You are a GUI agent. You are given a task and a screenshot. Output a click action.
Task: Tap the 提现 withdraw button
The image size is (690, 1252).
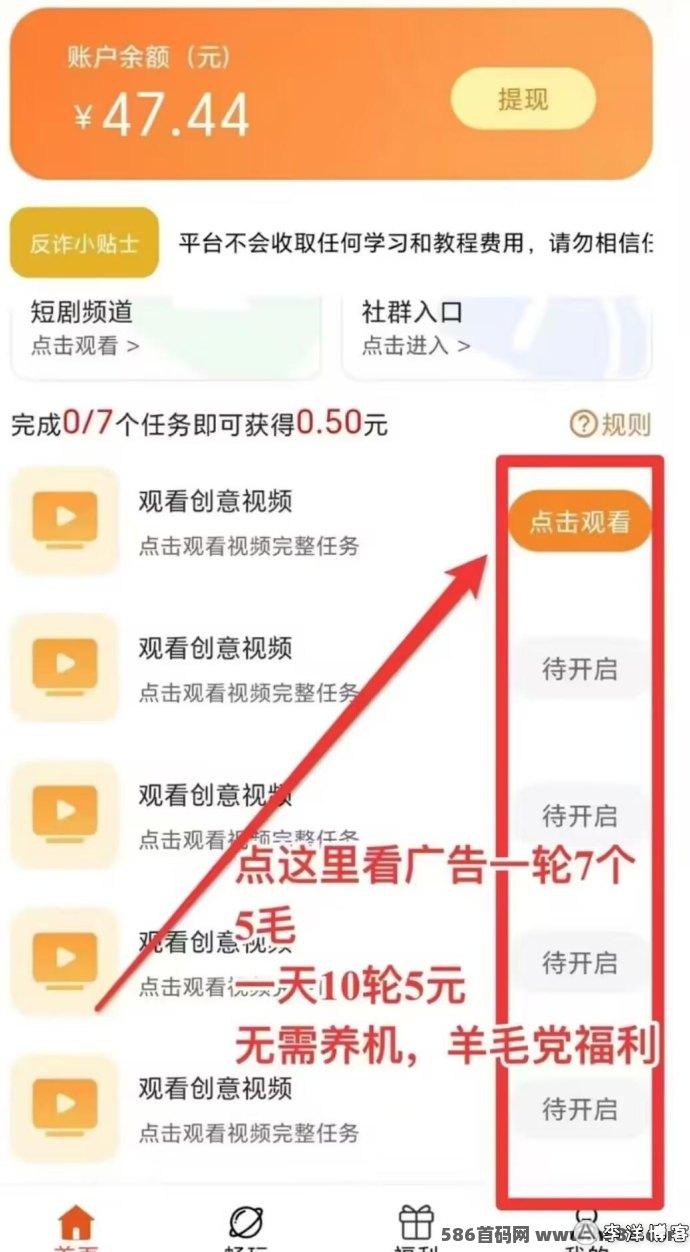click(x=523, y=100)
